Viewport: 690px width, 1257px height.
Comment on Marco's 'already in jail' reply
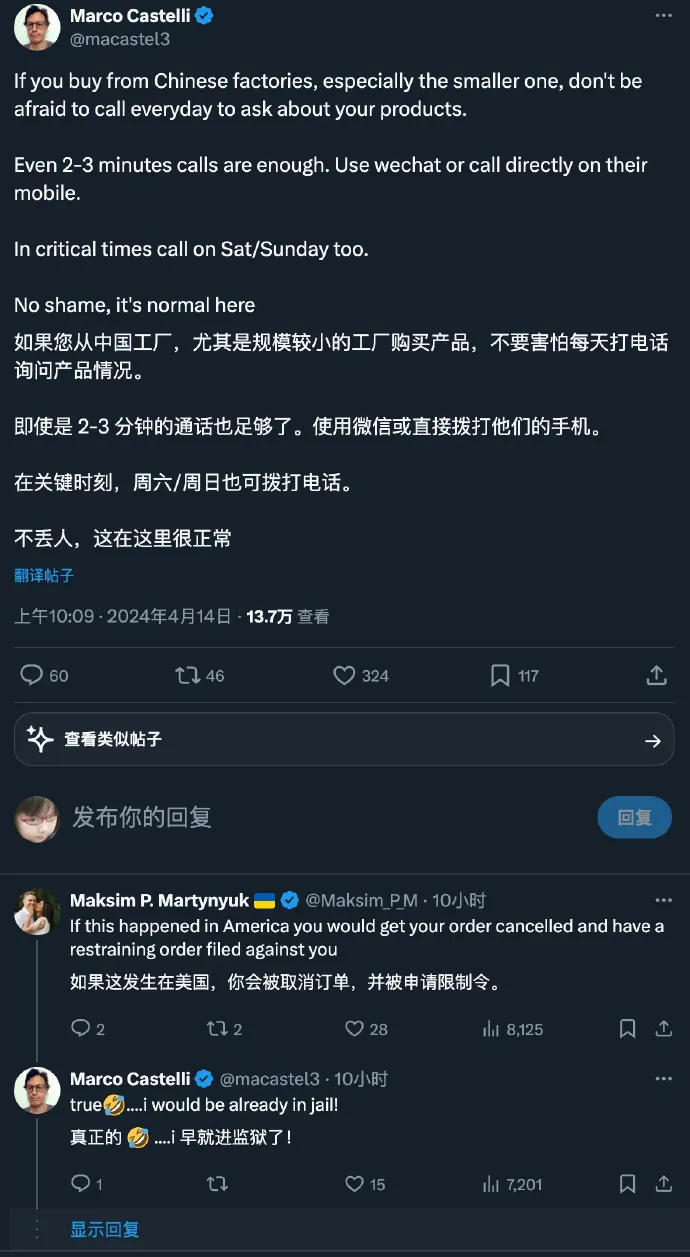coord(82,1184)
